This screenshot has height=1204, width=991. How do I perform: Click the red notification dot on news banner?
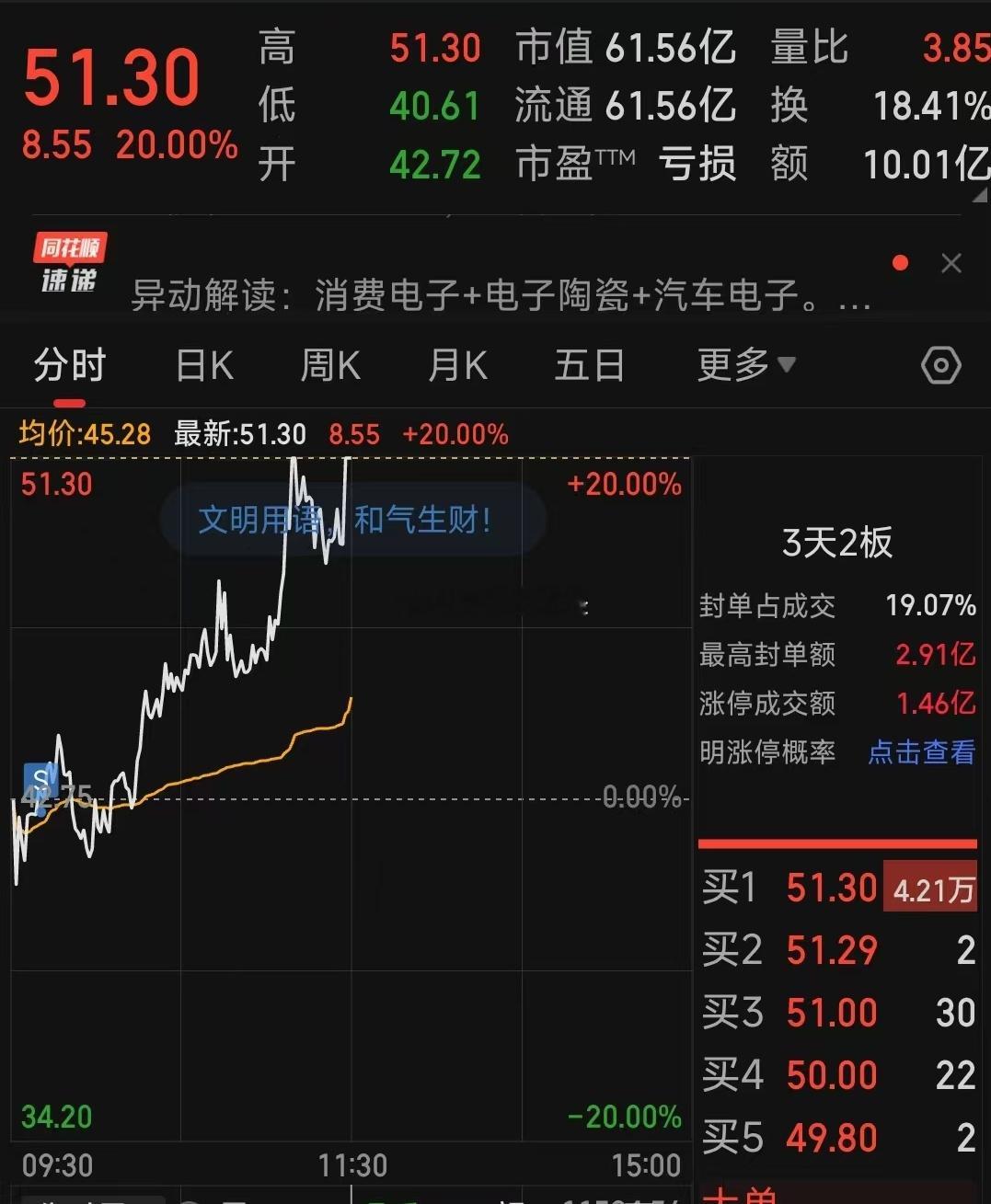pos(900,263)
